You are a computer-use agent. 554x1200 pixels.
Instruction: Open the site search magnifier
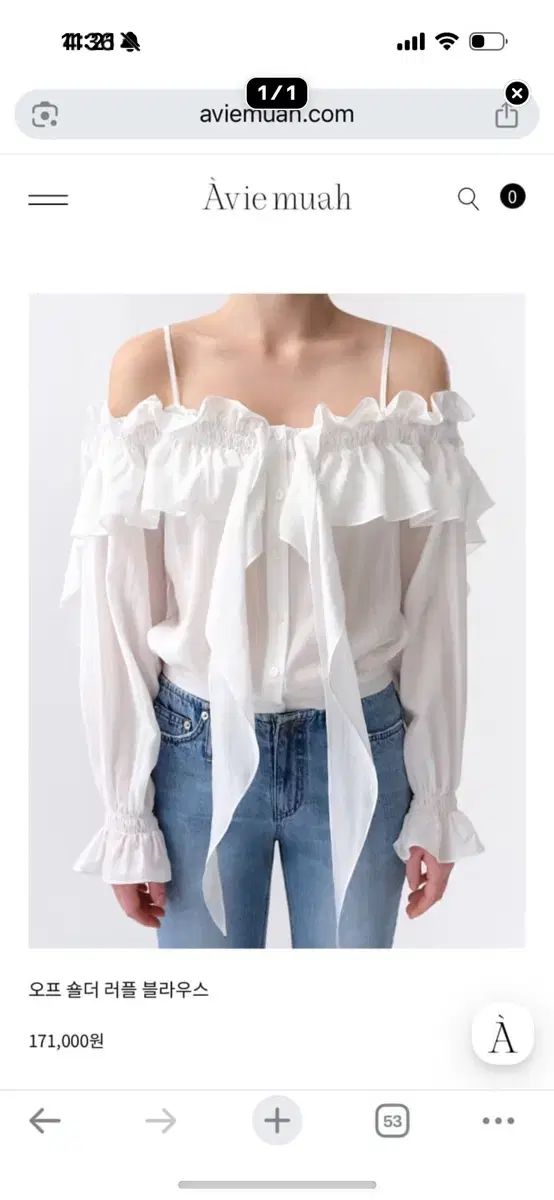(468, 199)
